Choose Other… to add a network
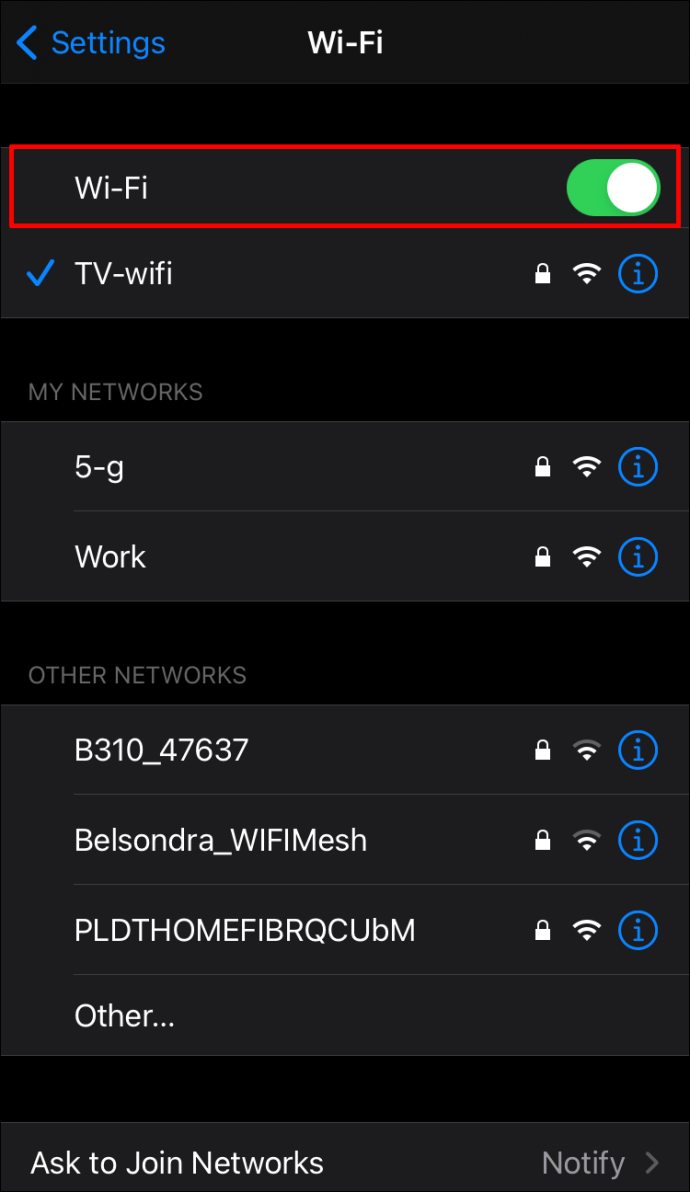The height and width of the screenshot is (1192, 690). [x=125, y=1016]
